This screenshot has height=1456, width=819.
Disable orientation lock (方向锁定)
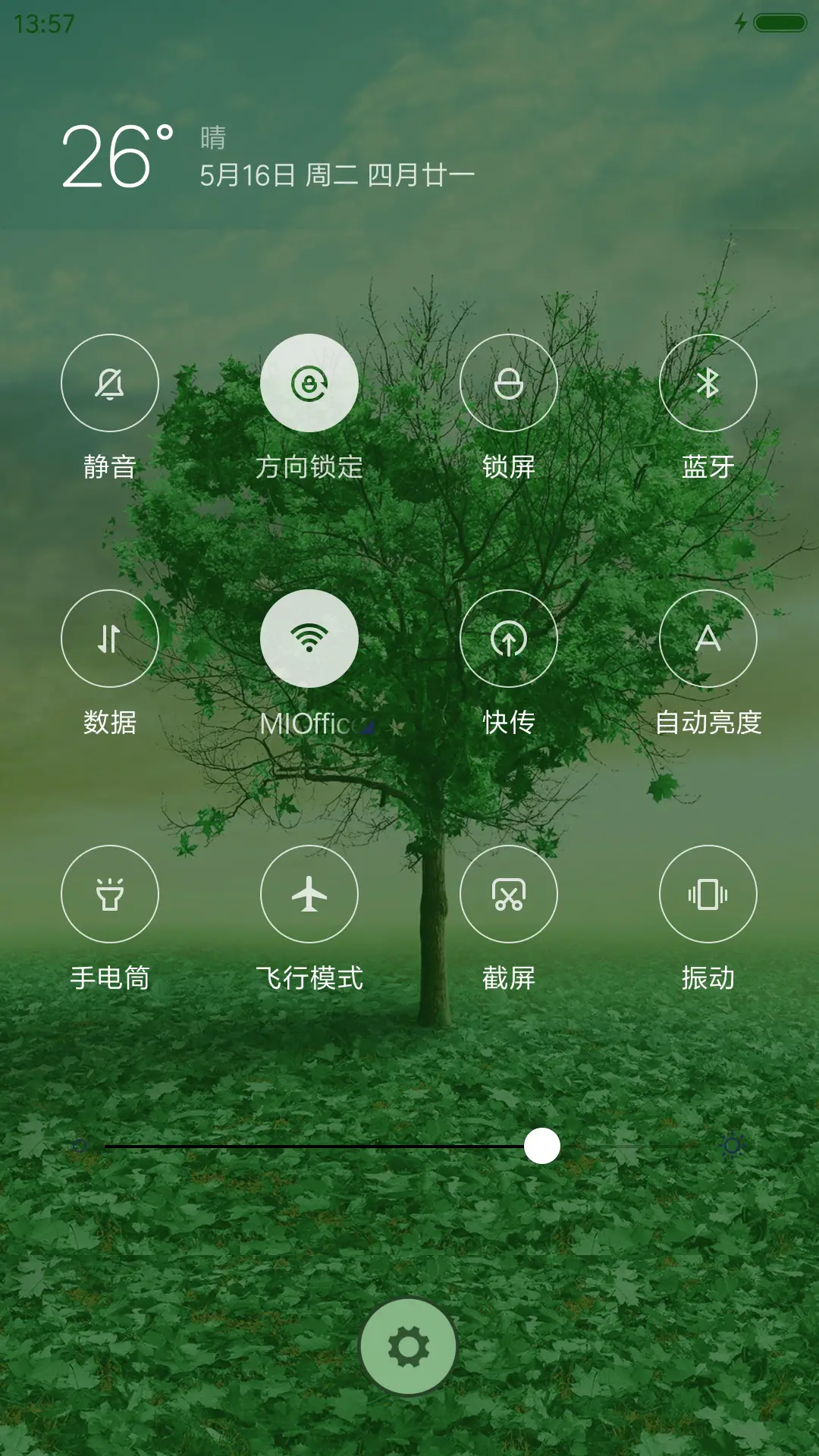point(309,383)
